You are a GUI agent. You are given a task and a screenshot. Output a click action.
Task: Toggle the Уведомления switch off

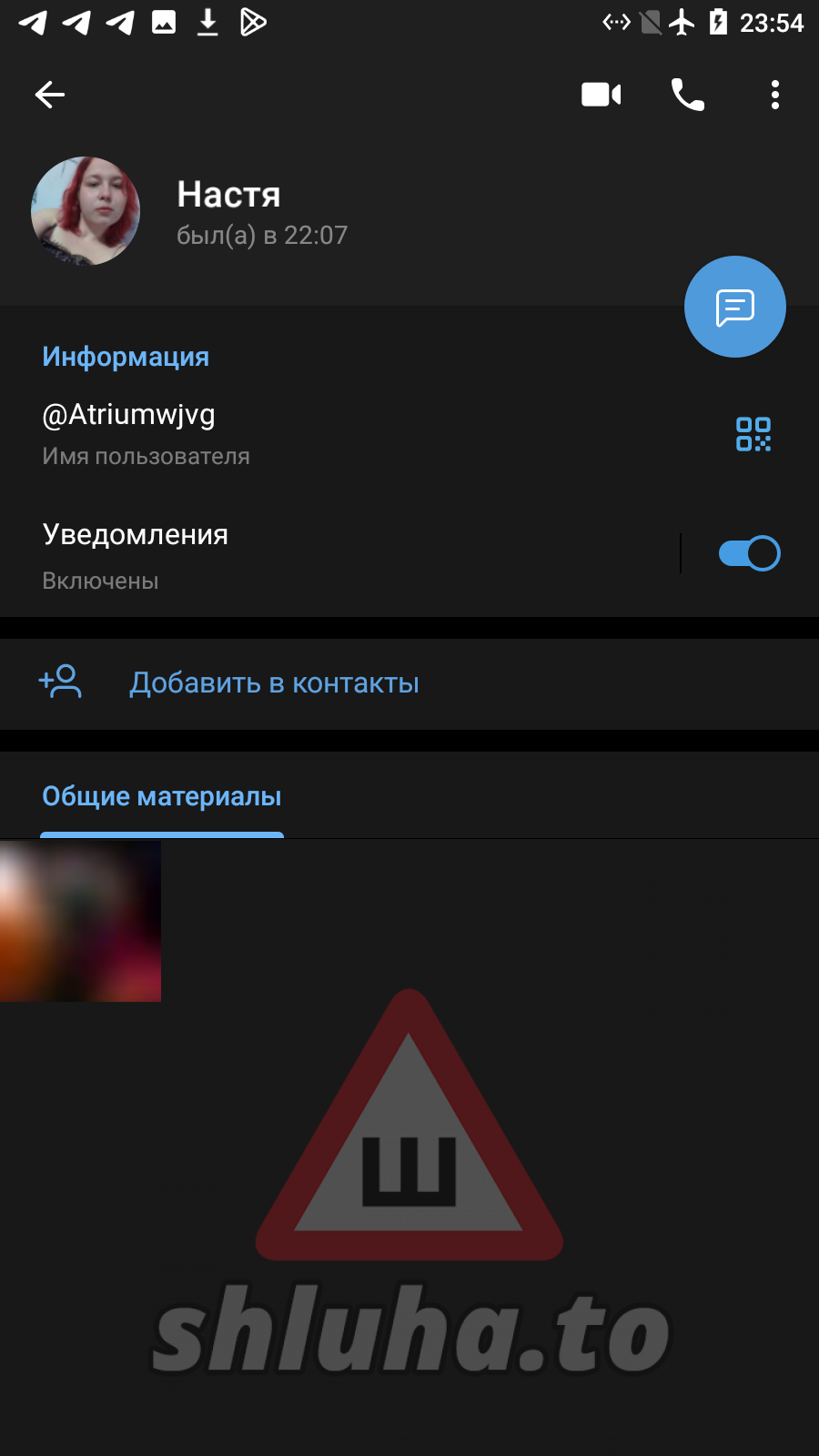tap(749, 553)
